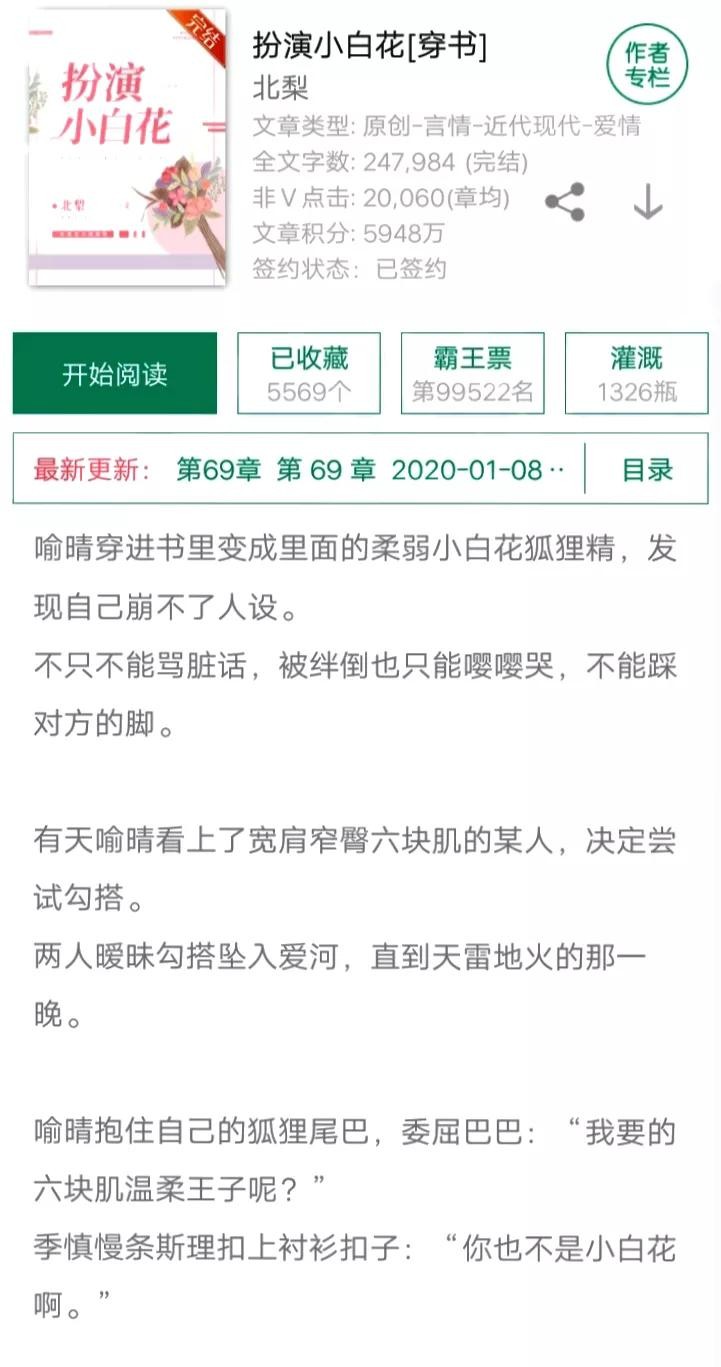Share this novel

[565, 202]
